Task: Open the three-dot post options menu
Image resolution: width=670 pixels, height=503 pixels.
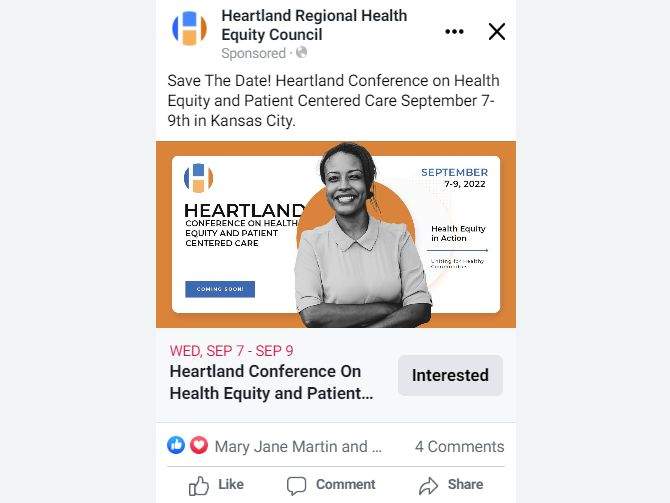Action: [x=454, y=32]
